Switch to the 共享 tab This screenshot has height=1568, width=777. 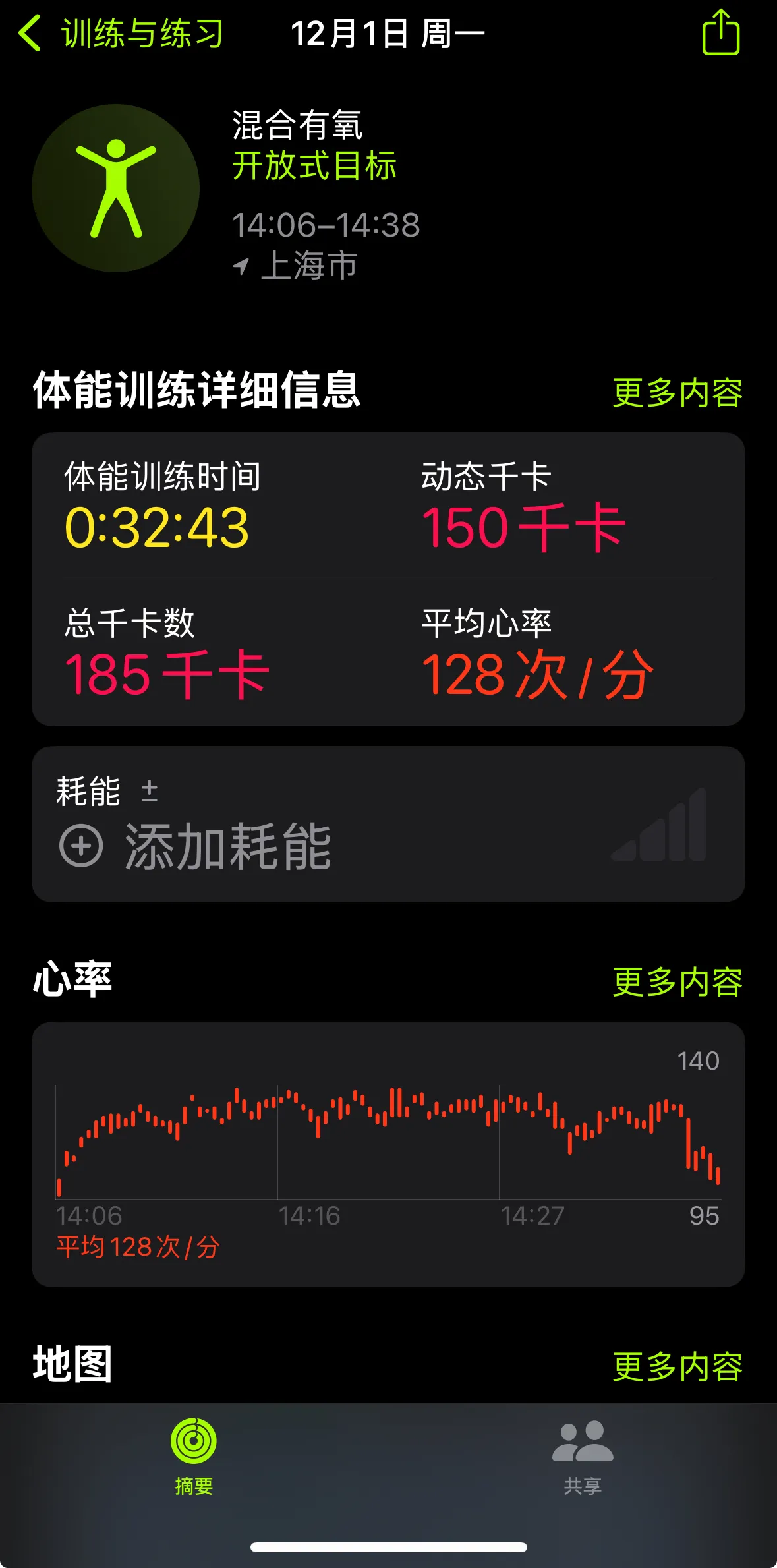pos(583,1455)
